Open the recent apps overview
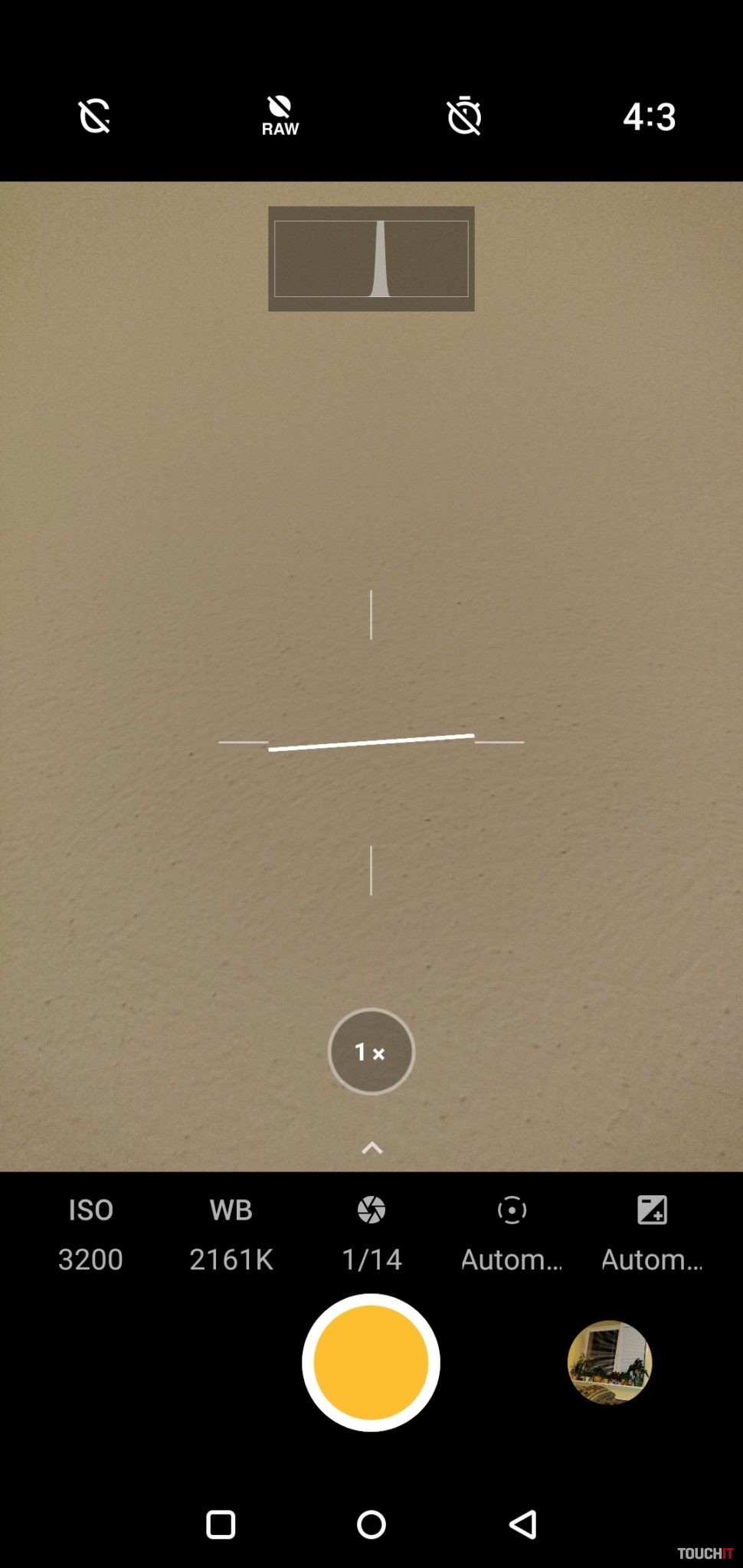 [221, 1524]
